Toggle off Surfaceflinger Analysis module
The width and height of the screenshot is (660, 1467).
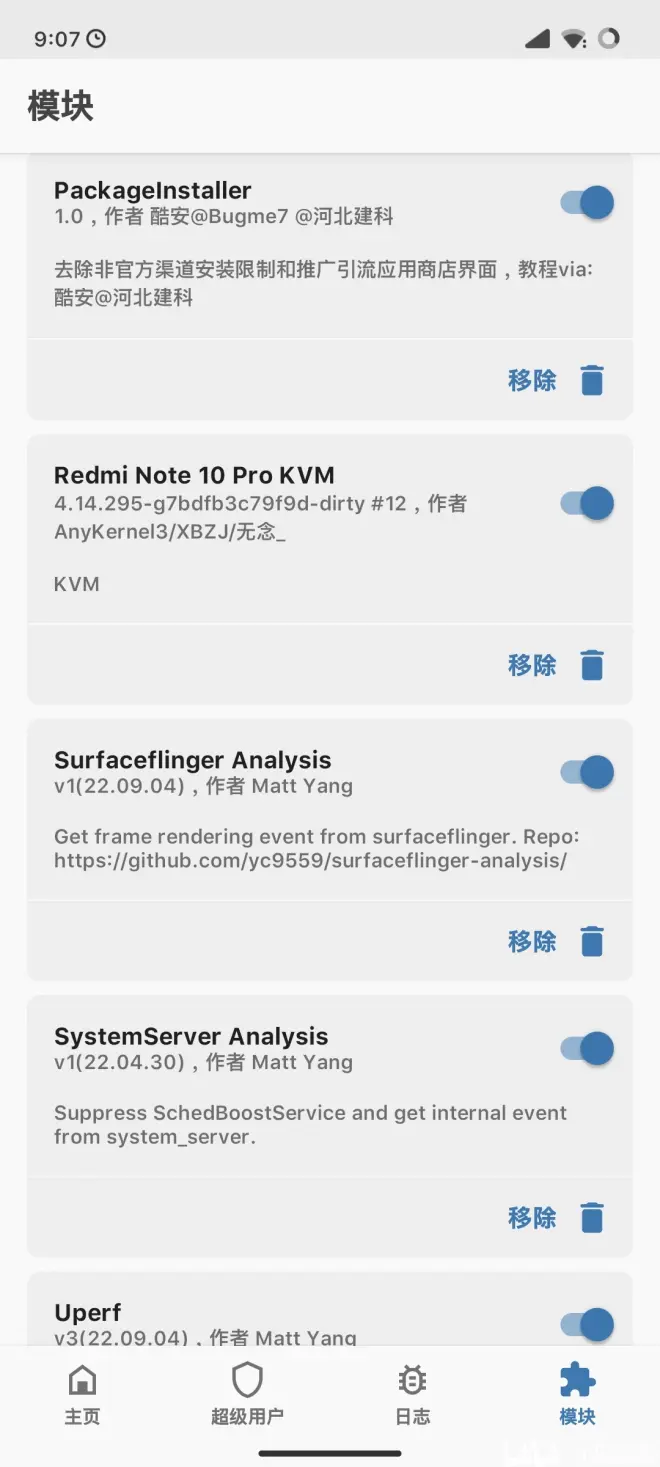pos(587,773)
